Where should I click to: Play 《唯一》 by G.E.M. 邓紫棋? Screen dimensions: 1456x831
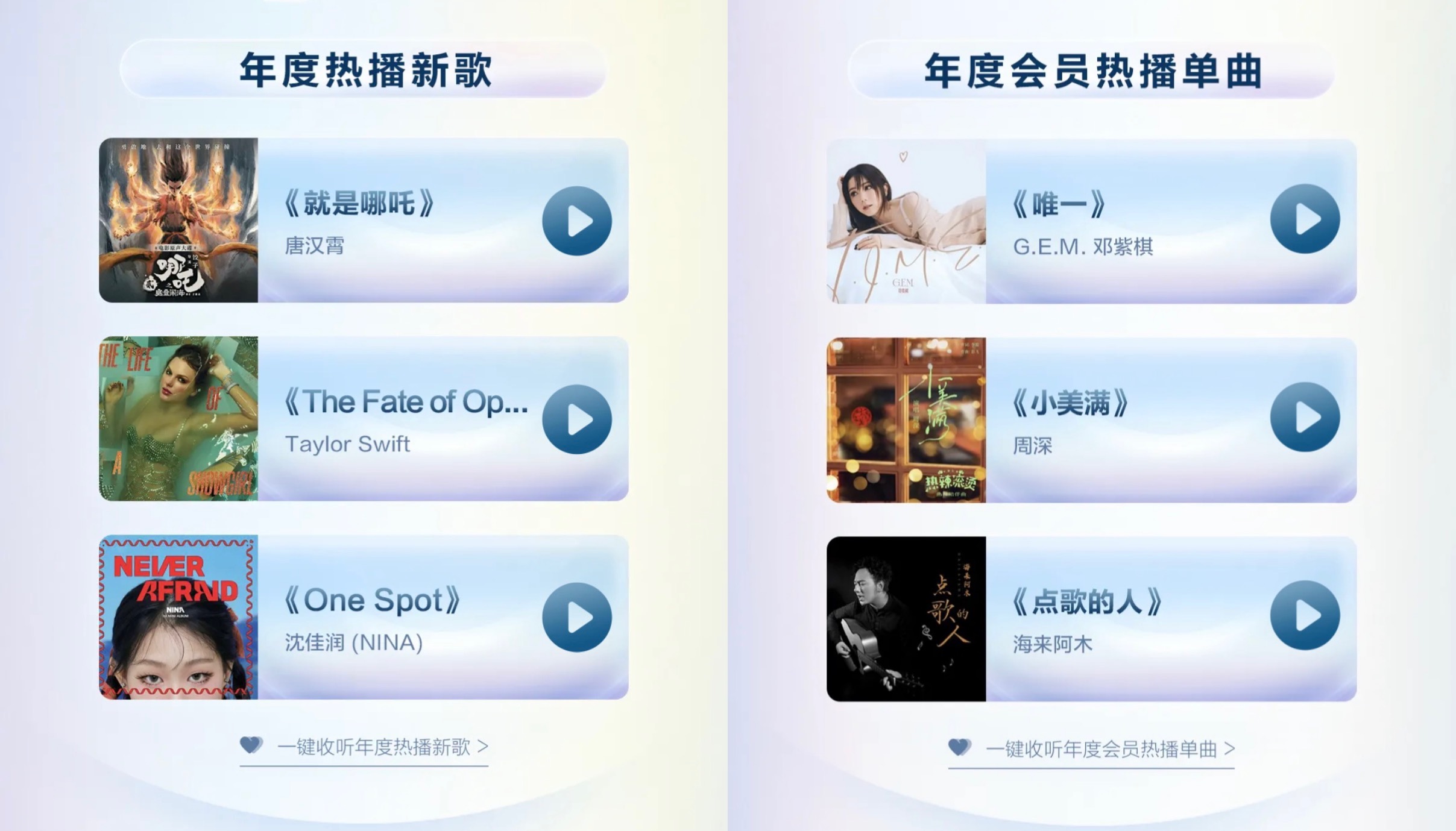coord(1305,219)
